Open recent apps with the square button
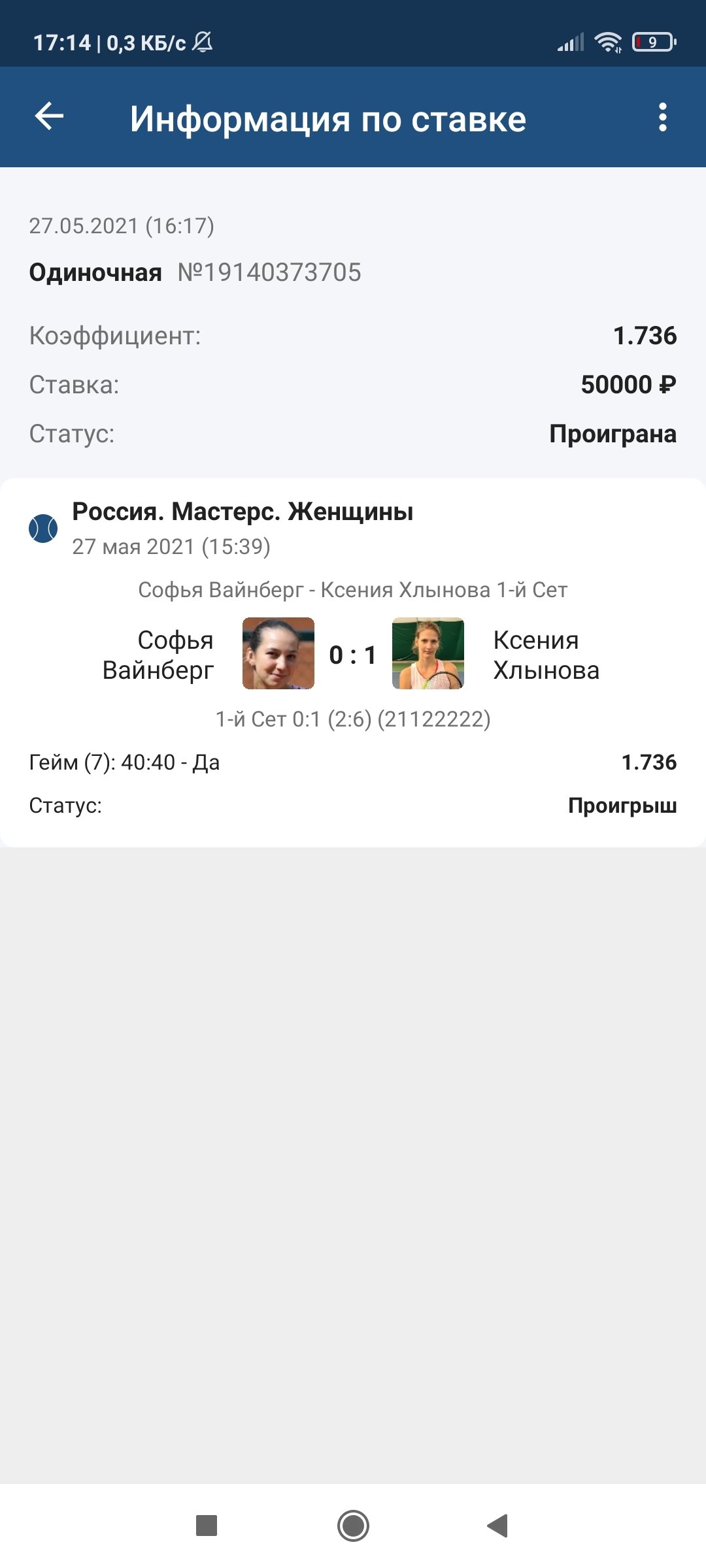Screen dimensions: 706x1568 tap(207, 1526)
